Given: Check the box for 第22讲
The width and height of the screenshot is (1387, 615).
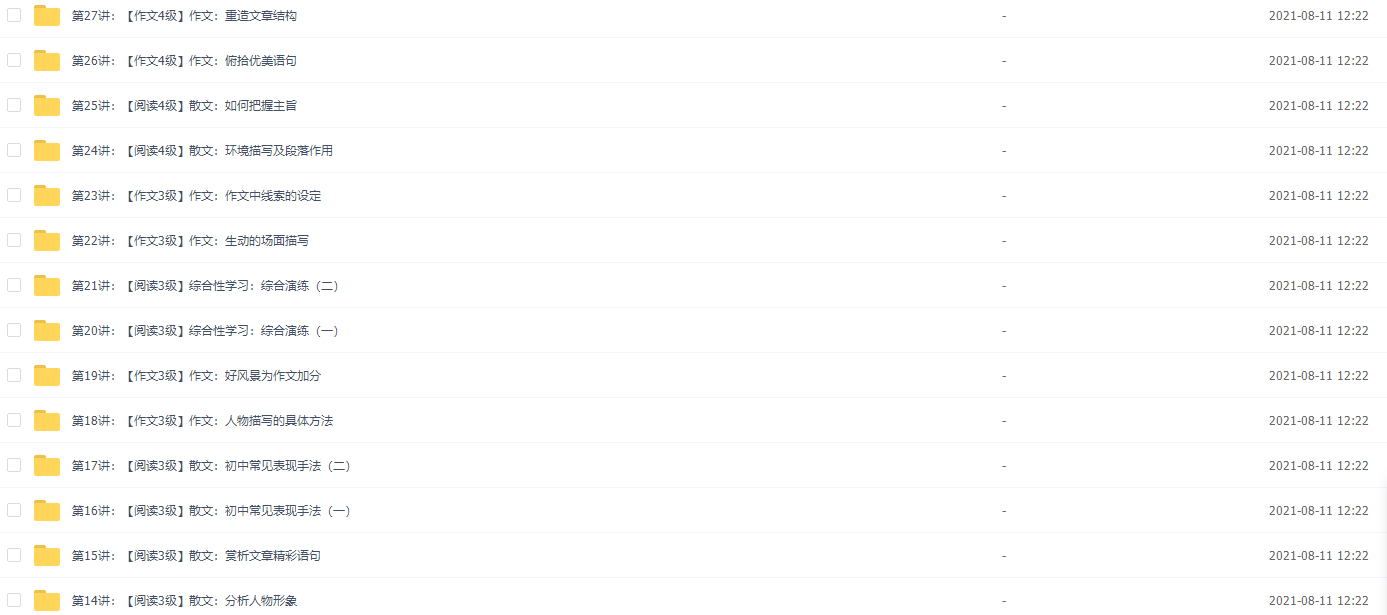Looking at the screenshot, I should coord(14,240).
